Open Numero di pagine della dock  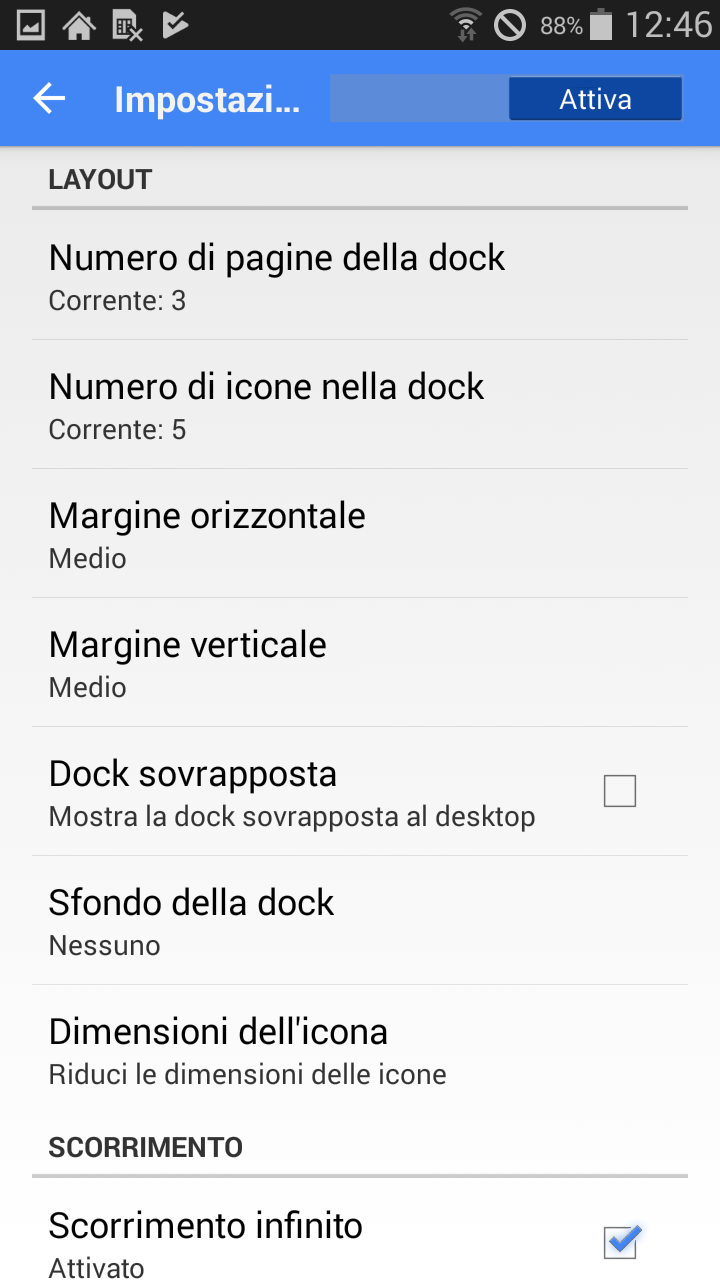click(x=360, y=276)
